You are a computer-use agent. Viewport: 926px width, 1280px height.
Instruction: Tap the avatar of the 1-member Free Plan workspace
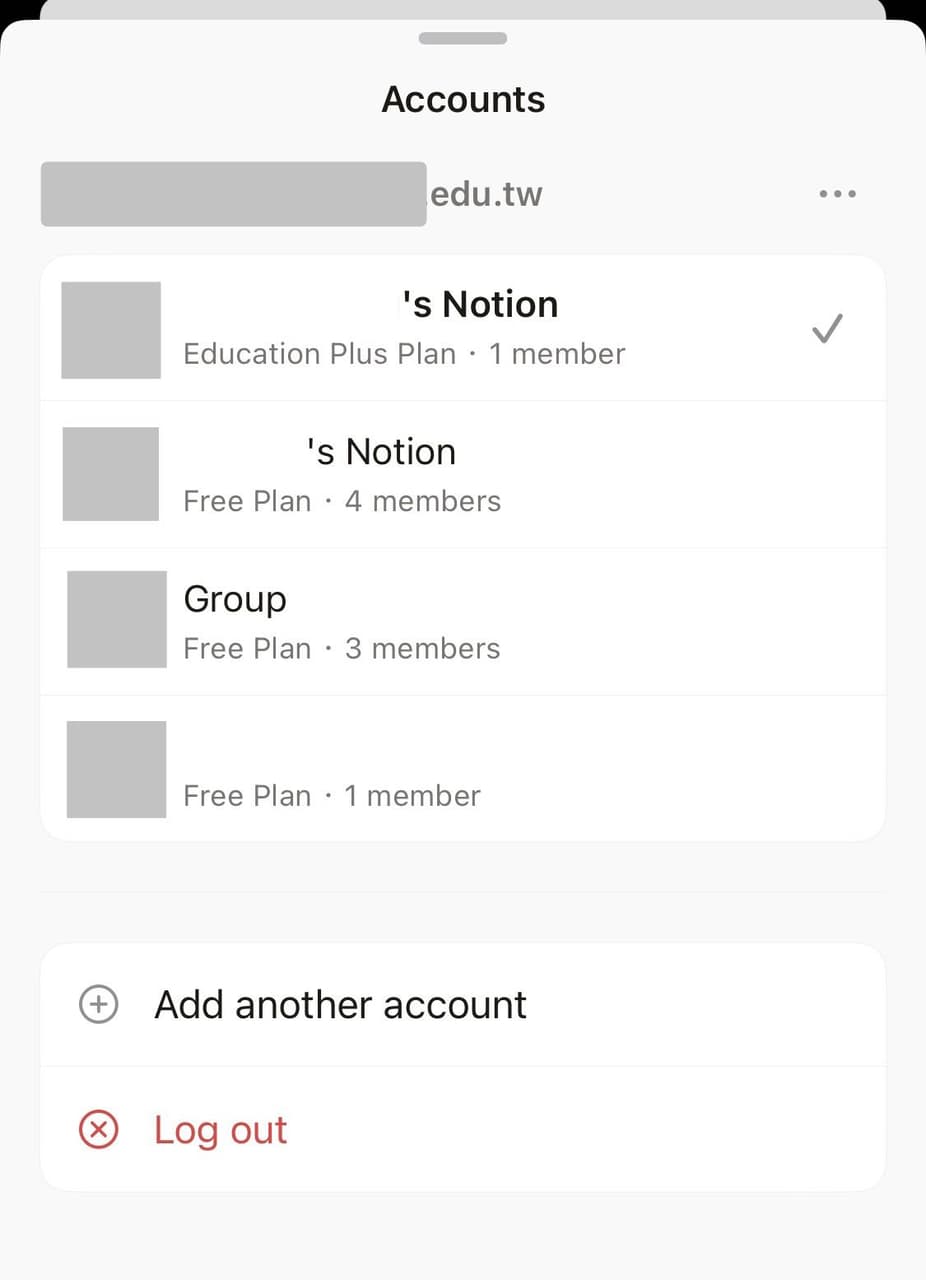coord(116,769)
